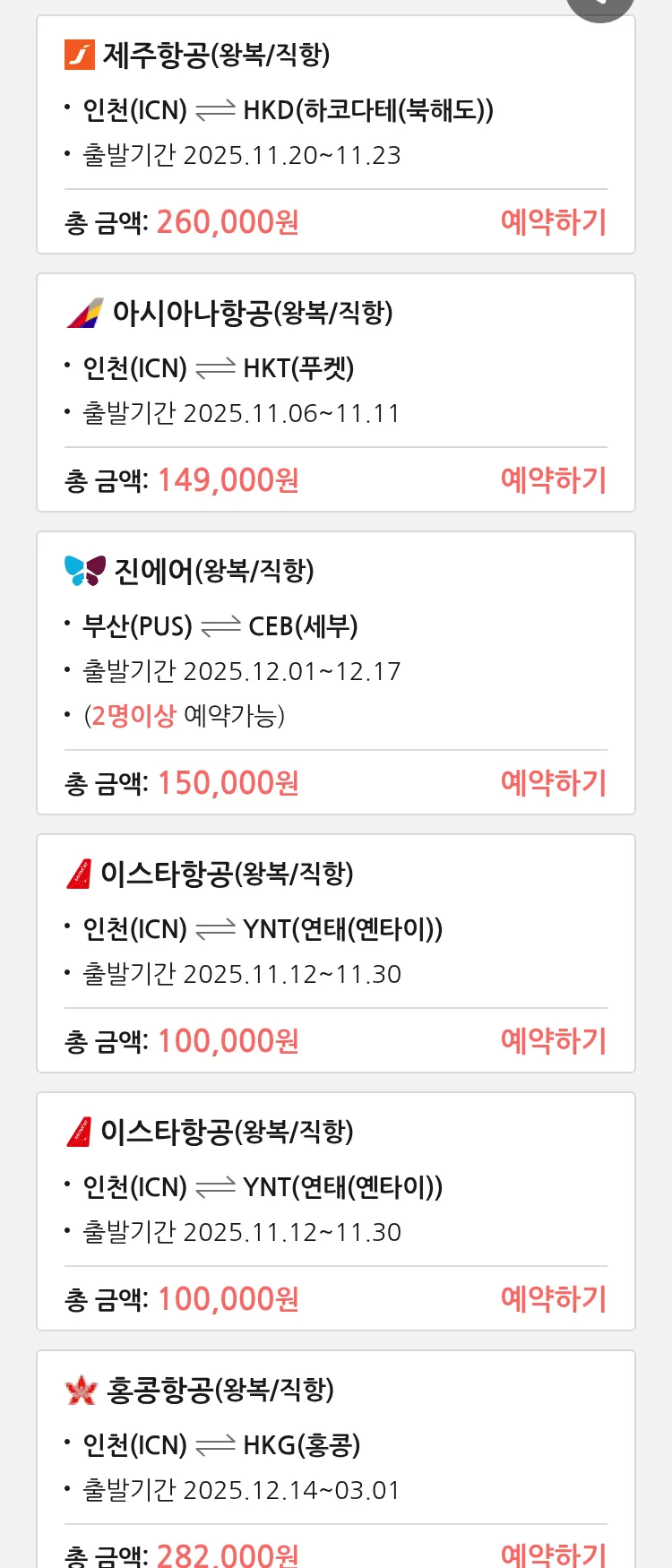
Task: Click the ICN to HKT direction arrows
Action: click(x=218, y=367)
